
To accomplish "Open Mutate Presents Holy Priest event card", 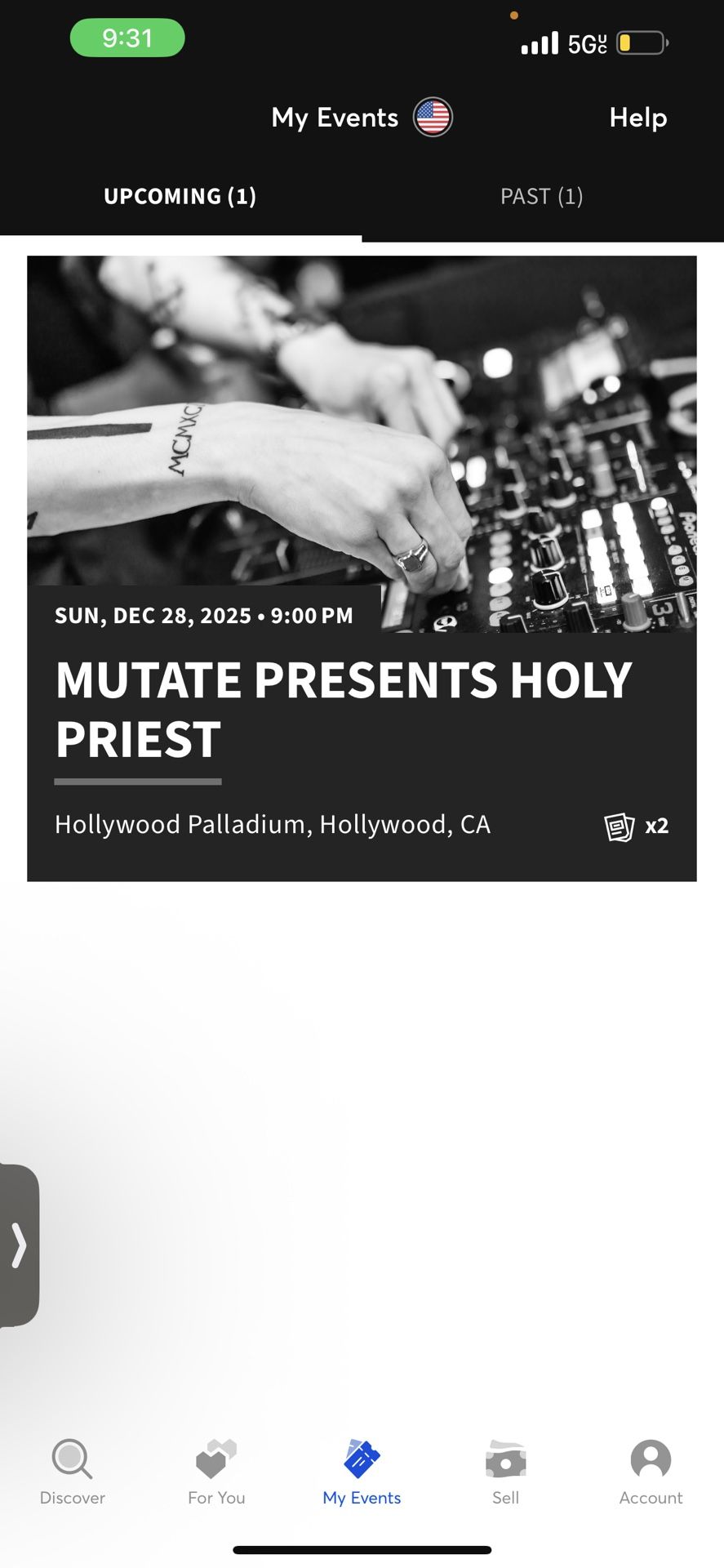I will [362, 710].
